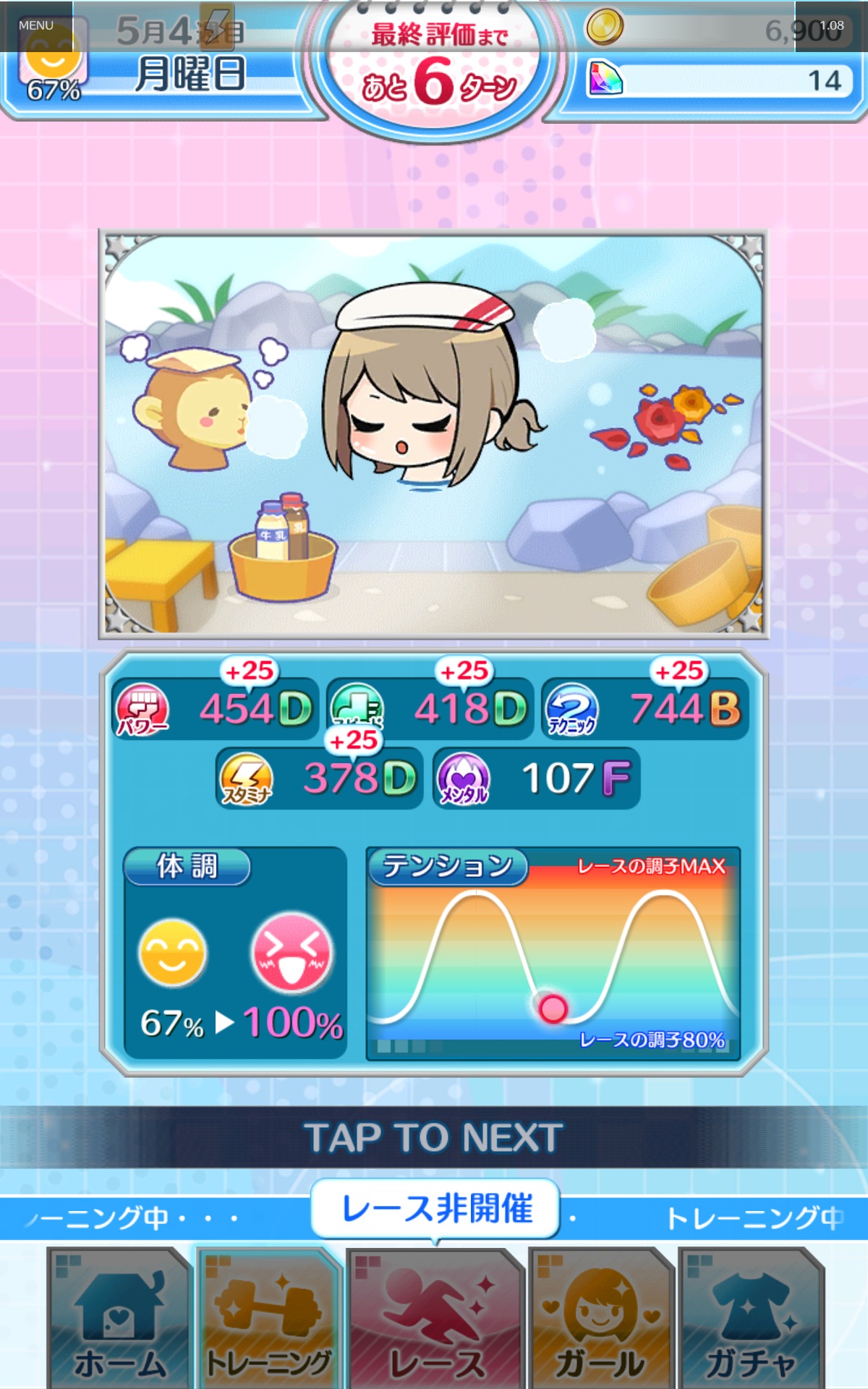
Task: Open the MENU overlay button
Action: point(36,25)
